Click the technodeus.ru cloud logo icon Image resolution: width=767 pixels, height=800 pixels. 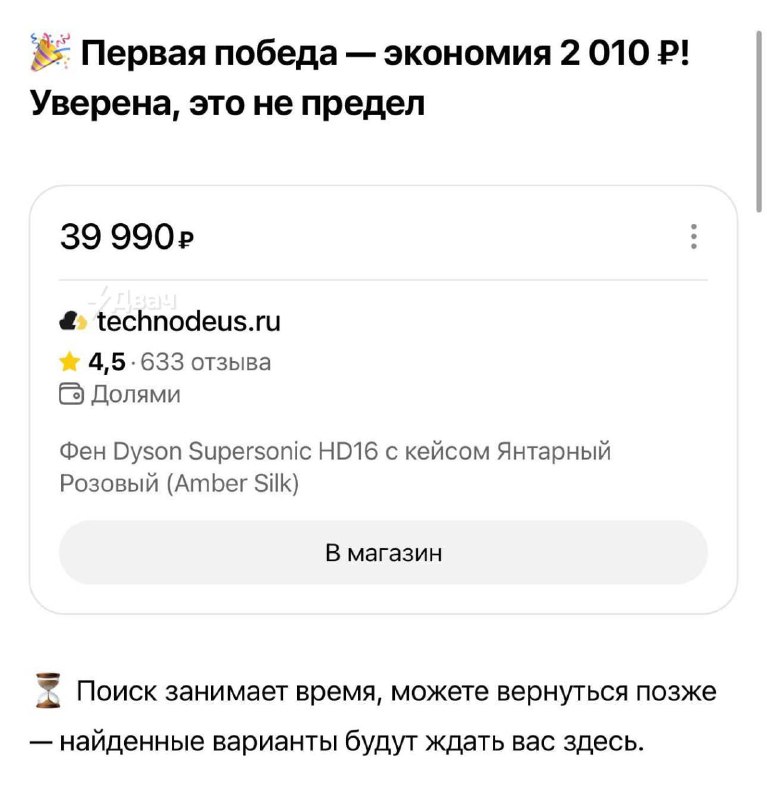tap(70, 320)
